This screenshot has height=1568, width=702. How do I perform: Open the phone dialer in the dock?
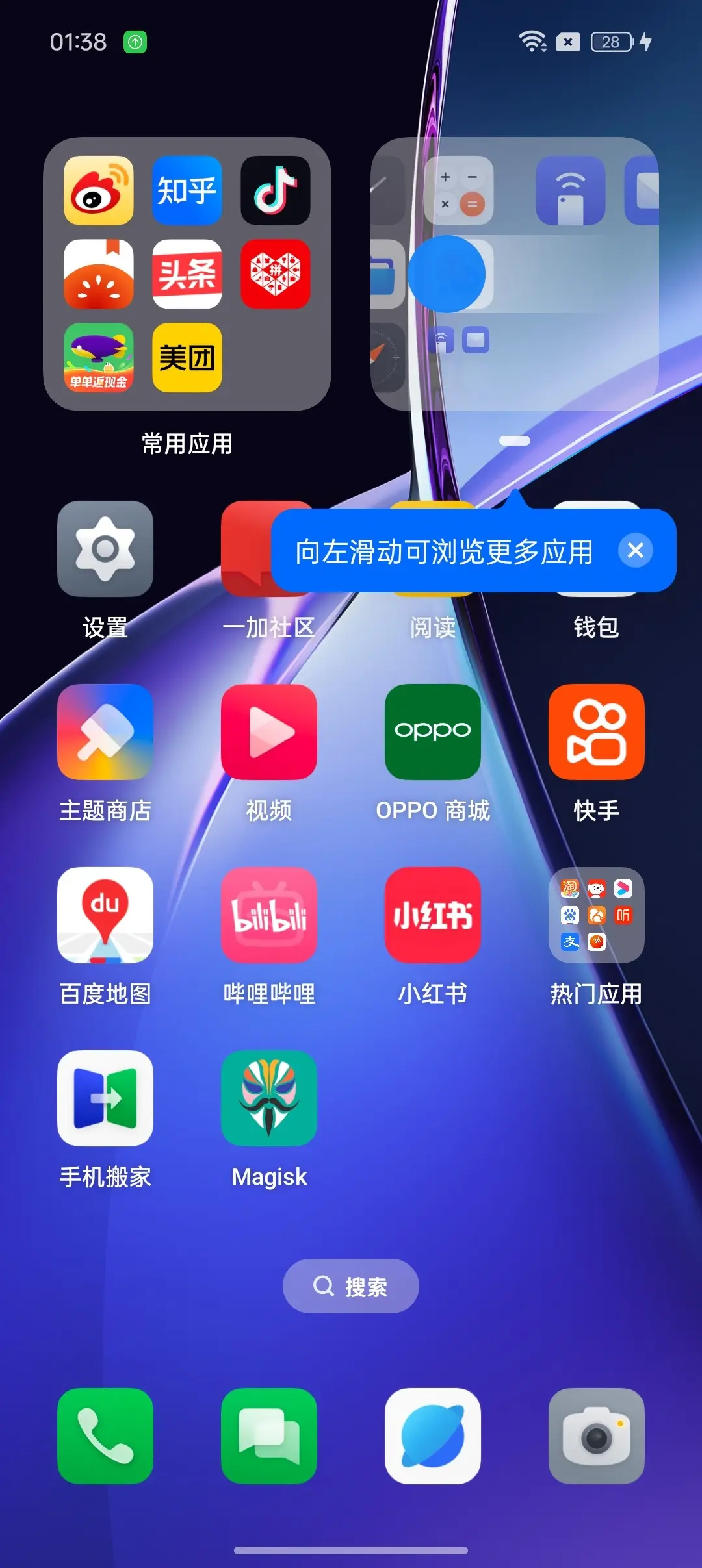105,1436
